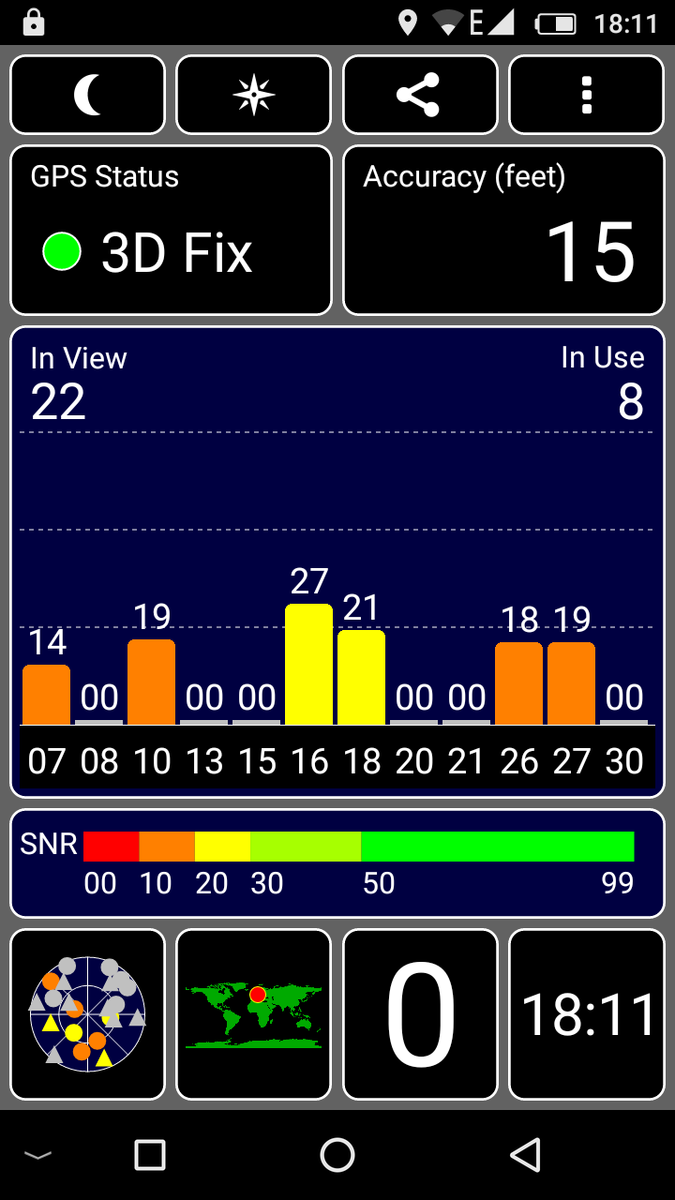Open the compass star button
Image resolution: width=675 pixels, height=1200 pixels.
253,95
